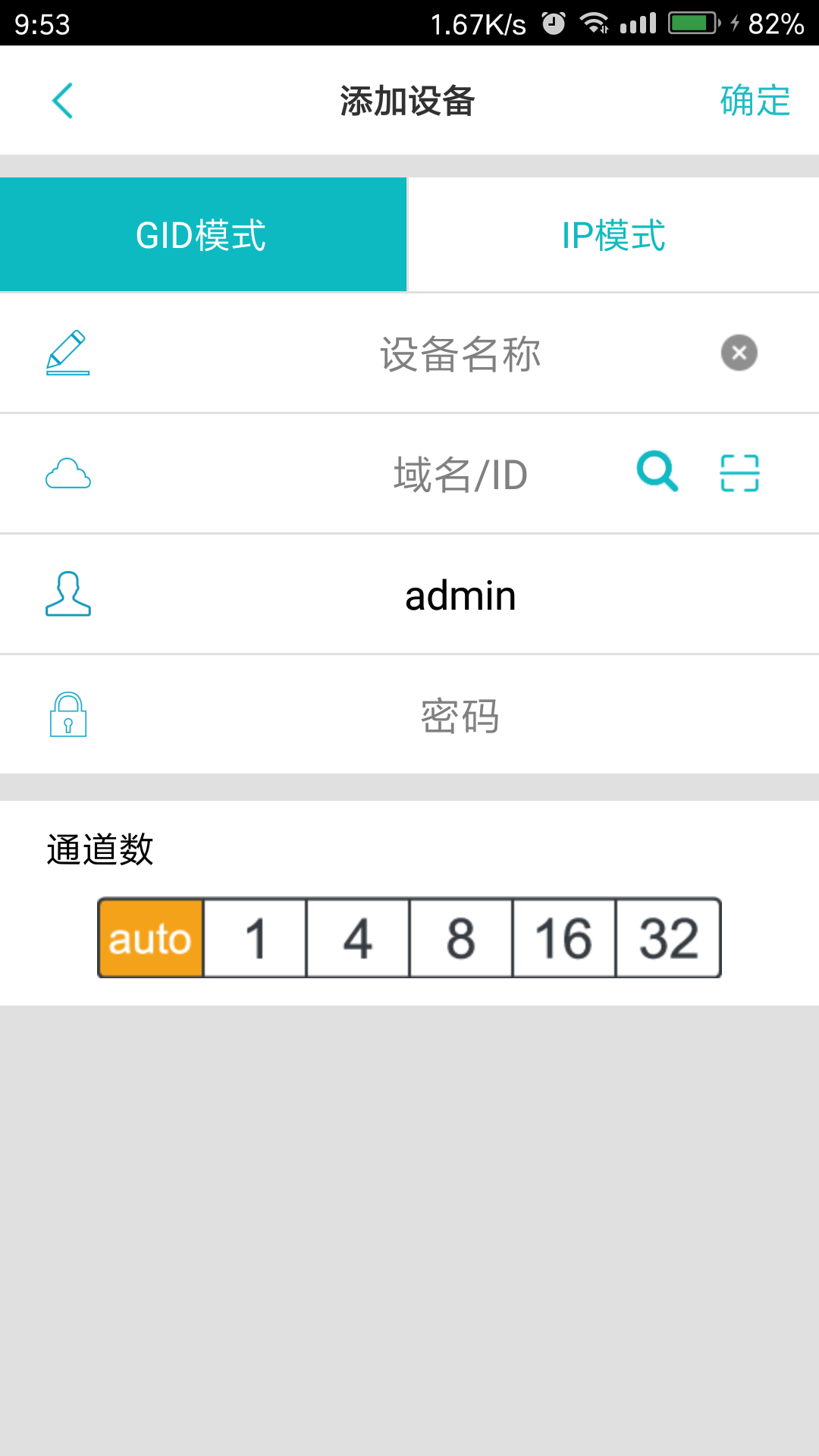Set channel count to 4
This screenshot has width=819, height=1456.
click(358, 939)
